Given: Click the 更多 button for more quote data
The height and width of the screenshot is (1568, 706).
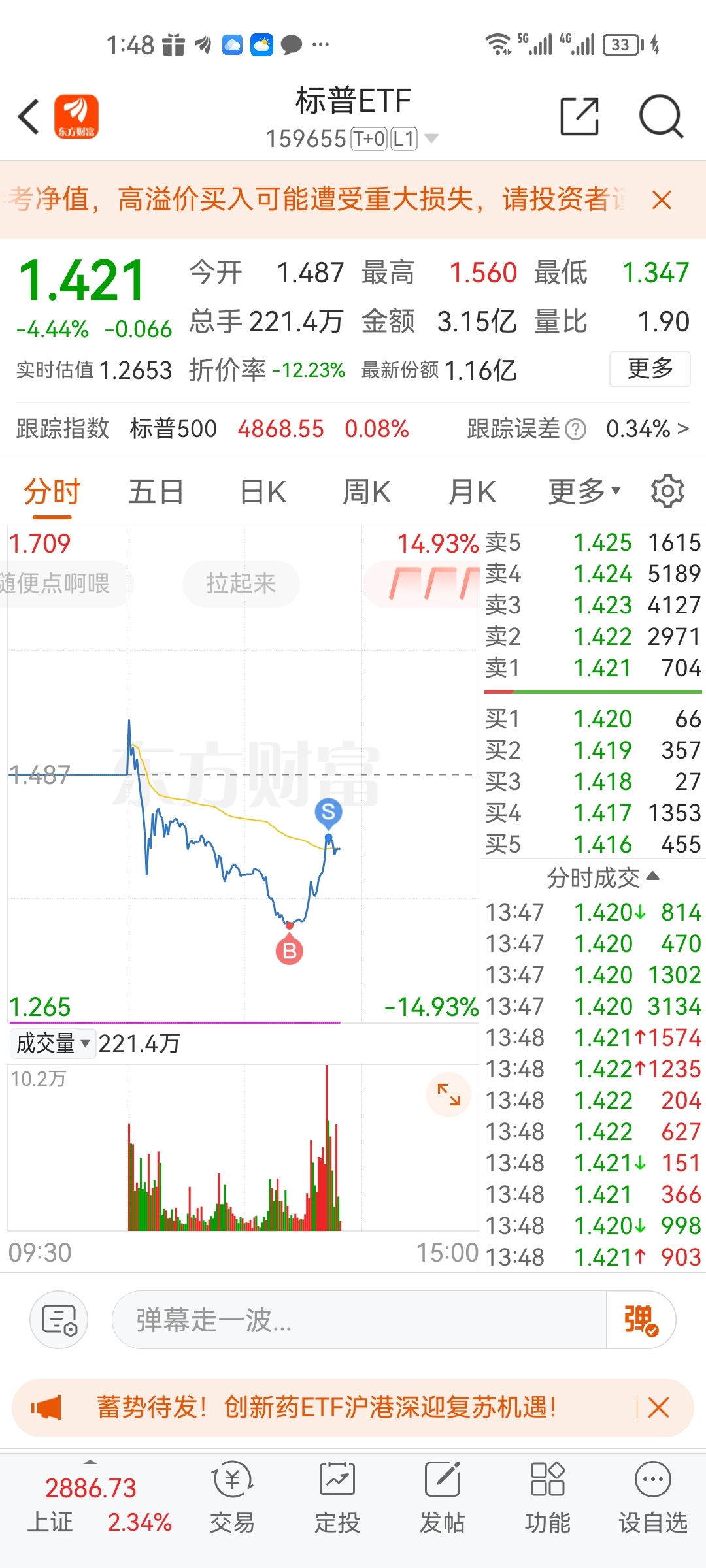Looking at the screenshot, I should pyautogui.click(x=649, y=369).
